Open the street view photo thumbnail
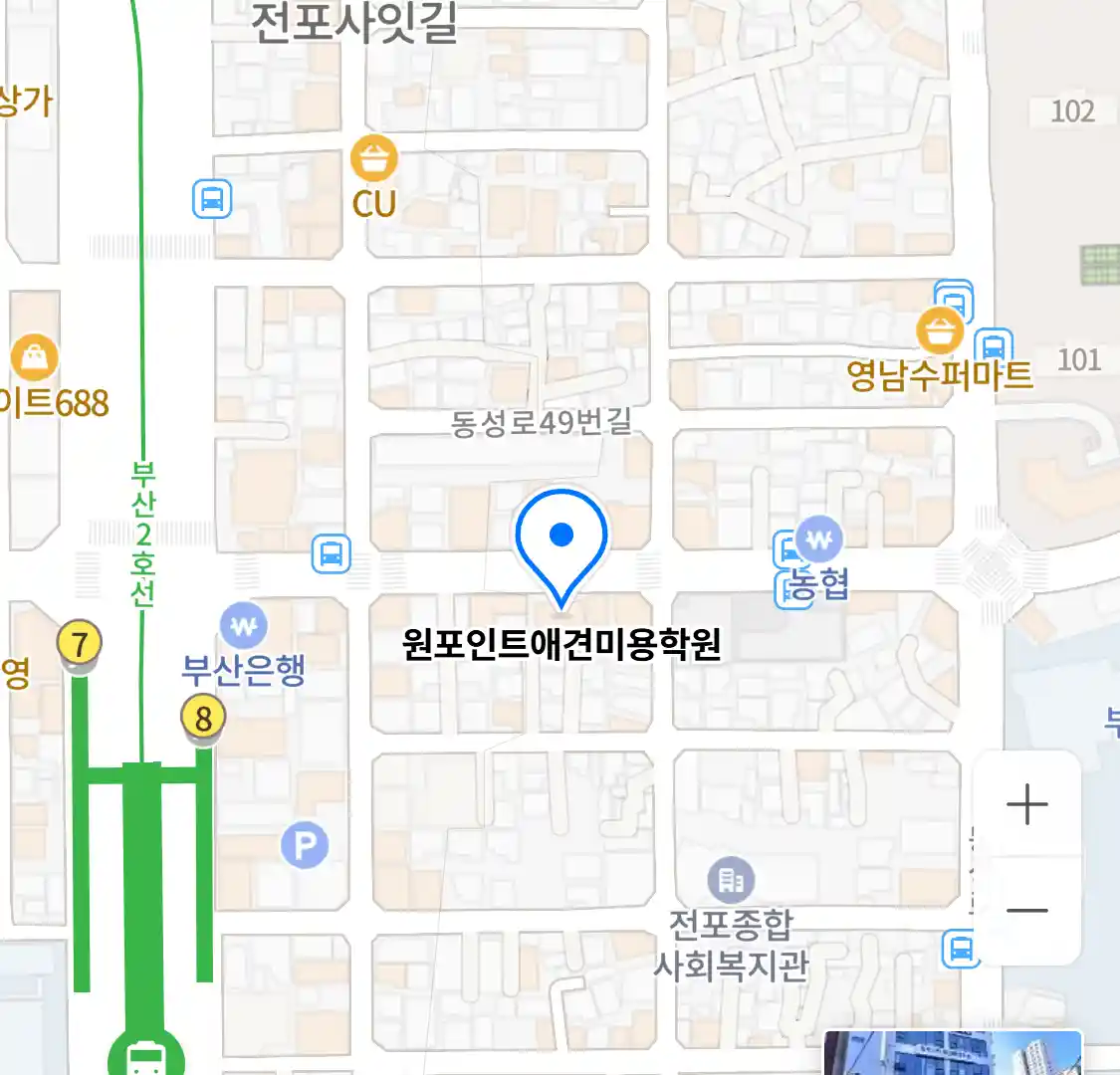The width and height of the screenshot is (1120, 1075). coord(952,1053)
